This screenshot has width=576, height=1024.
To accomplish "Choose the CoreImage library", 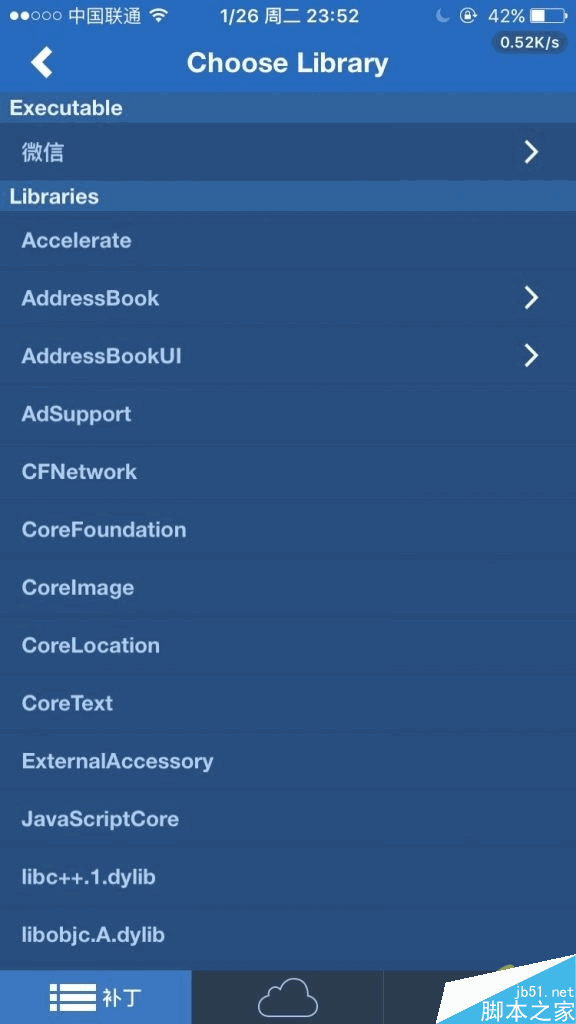I will pyautogui.click(x=288, y=587).
